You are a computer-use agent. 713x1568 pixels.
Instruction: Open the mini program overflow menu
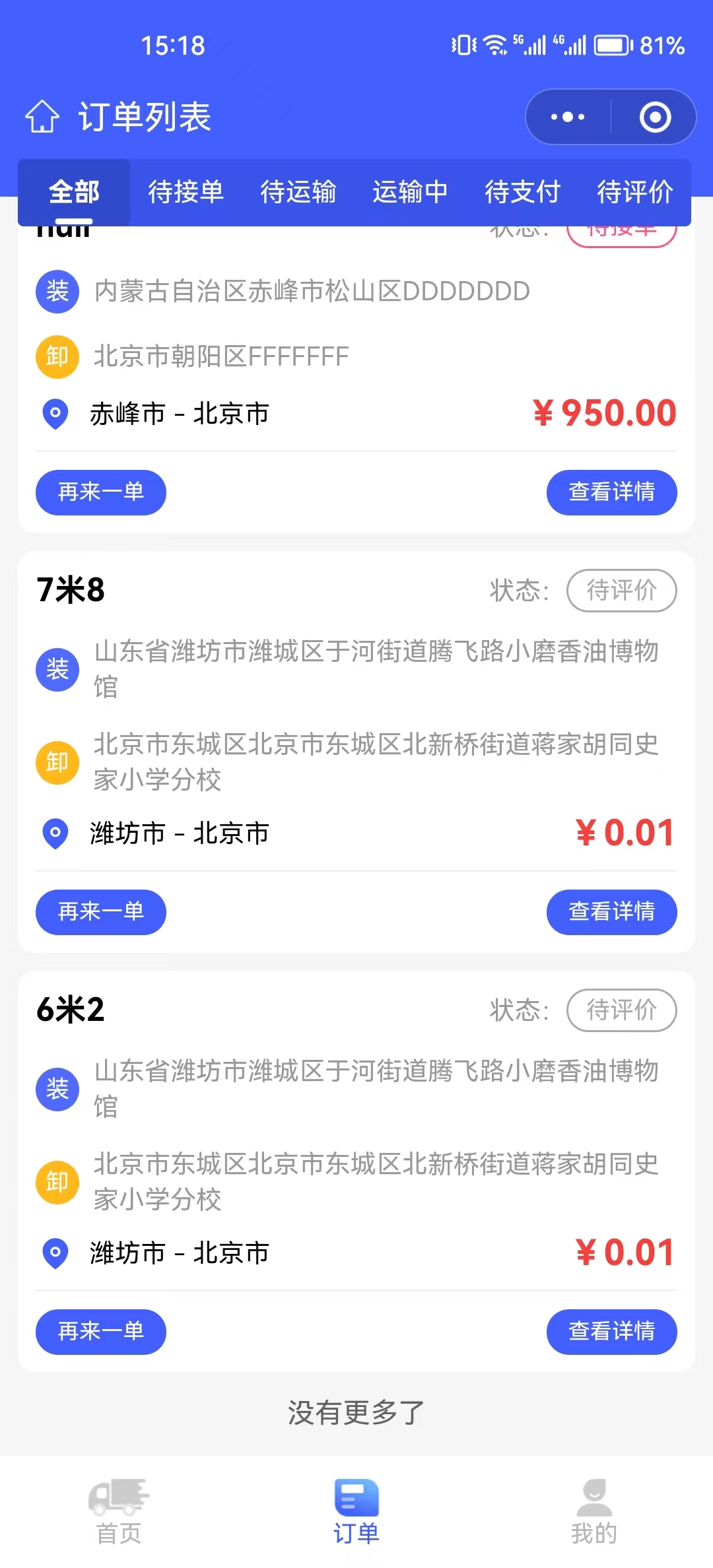(568, 117)
